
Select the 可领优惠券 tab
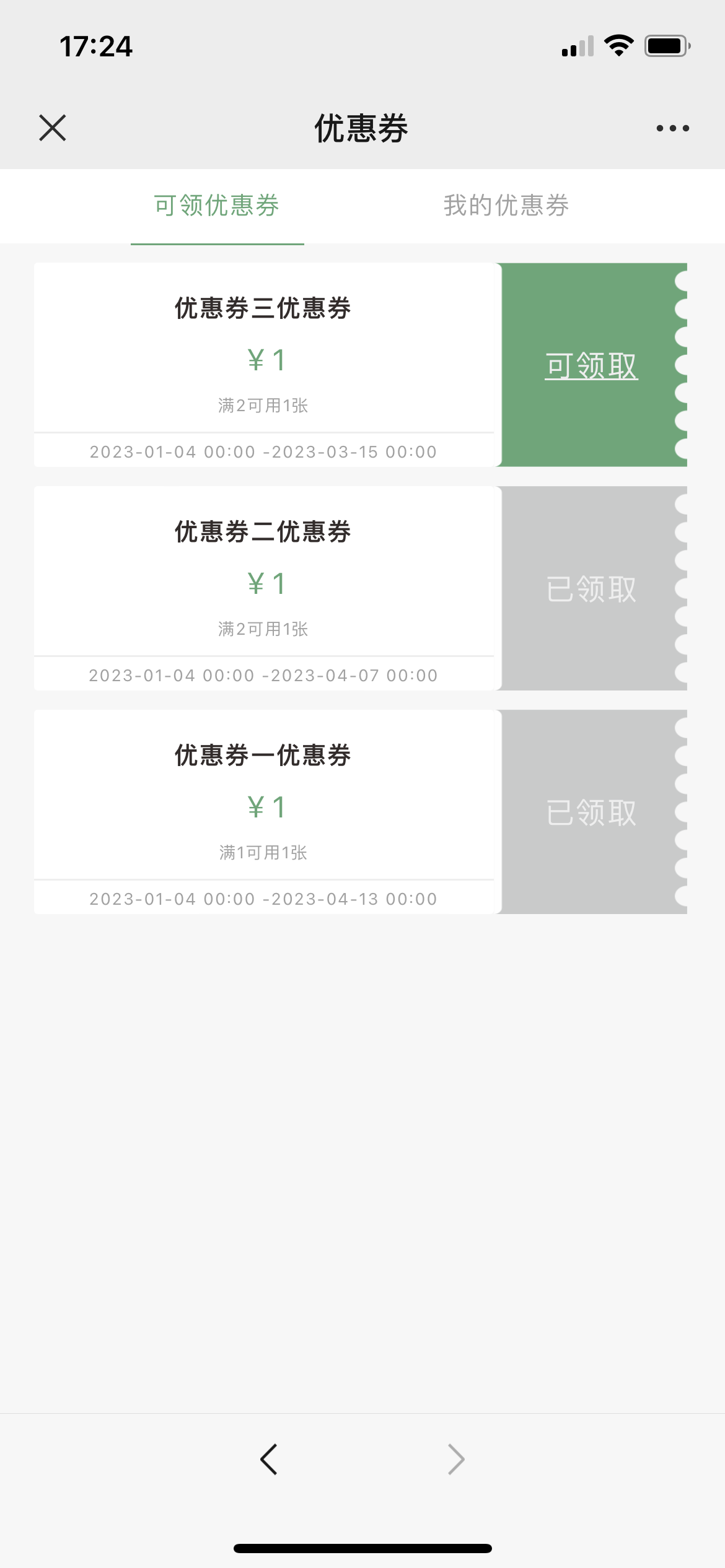[x=217, y=206]
